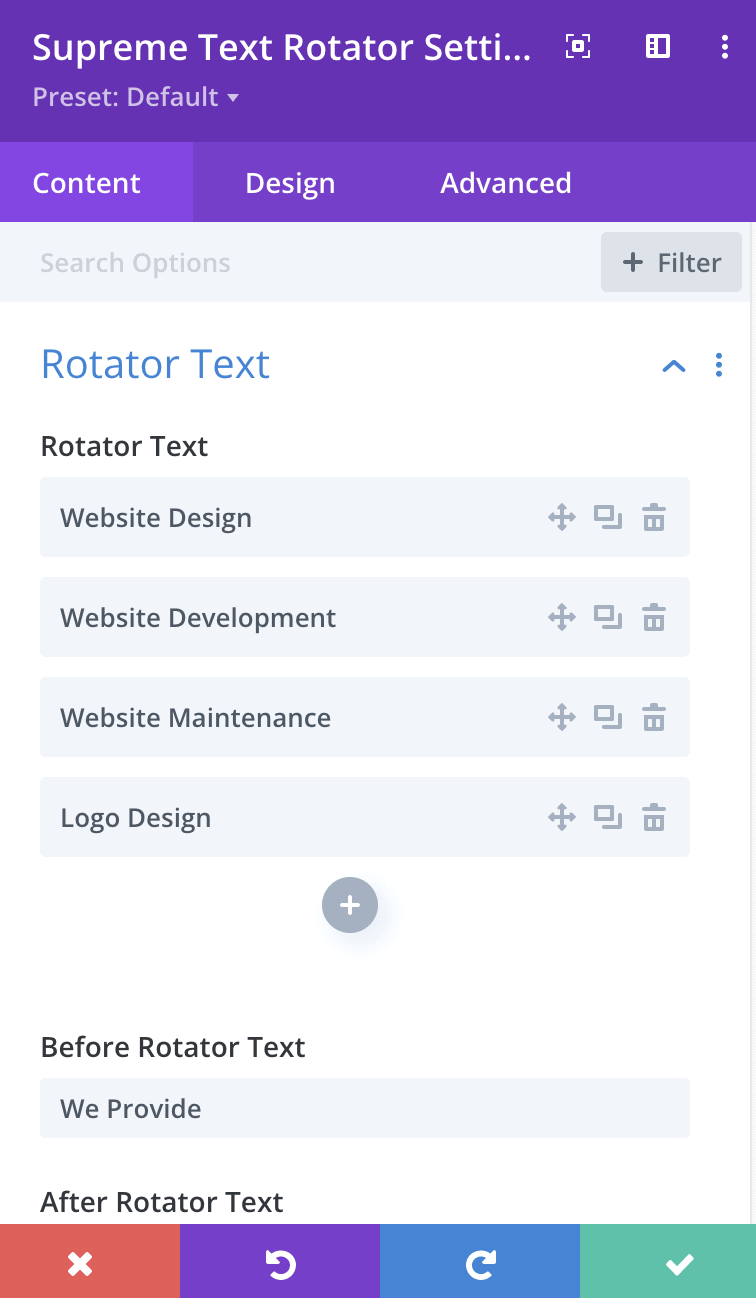Collapse the Rotator Text section
The width and height of the screenshot is (756, 1298).
point(674,365)
